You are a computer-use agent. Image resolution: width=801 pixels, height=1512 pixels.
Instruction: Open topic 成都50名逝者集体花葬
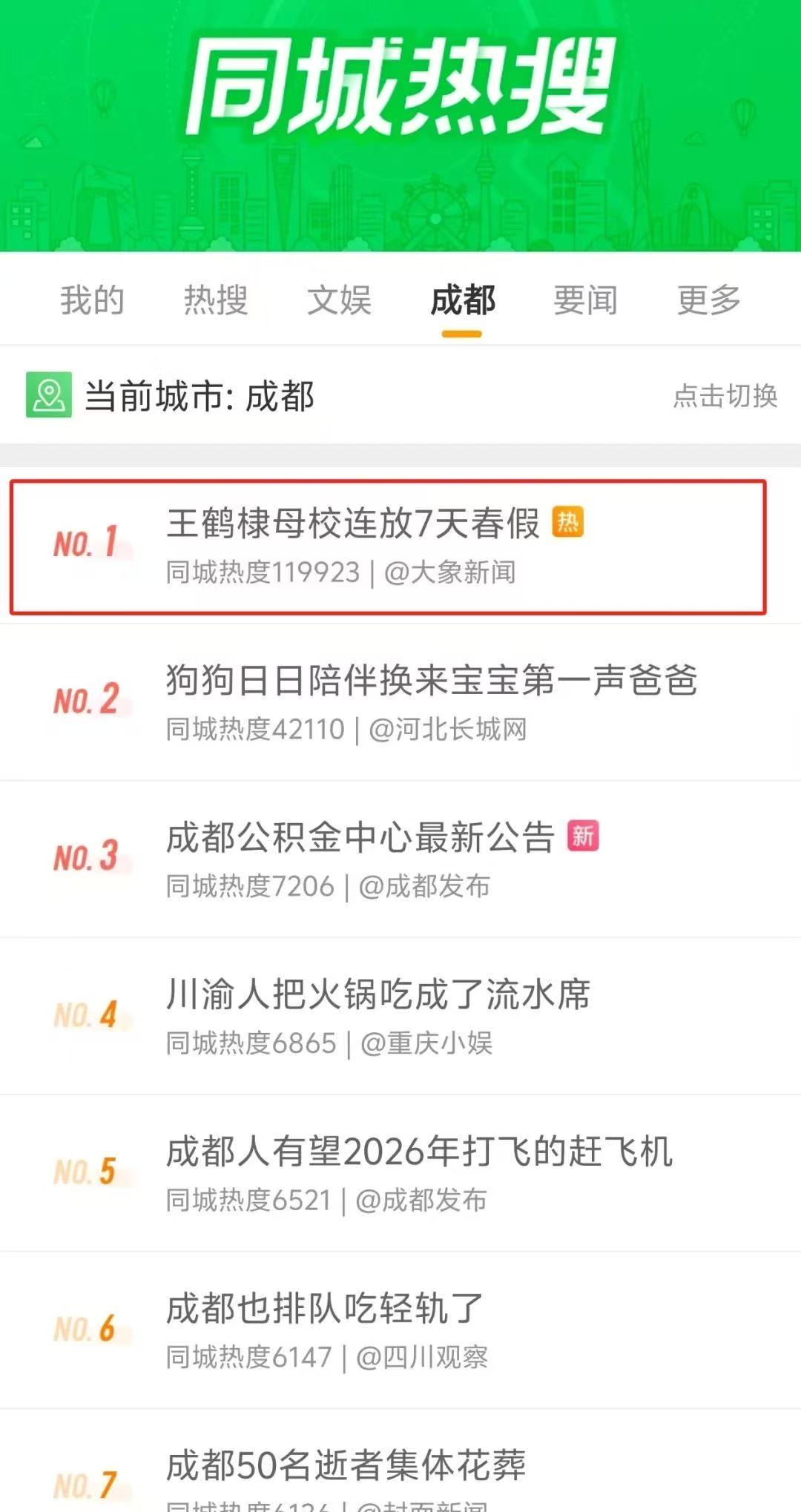coord(346,1466)
